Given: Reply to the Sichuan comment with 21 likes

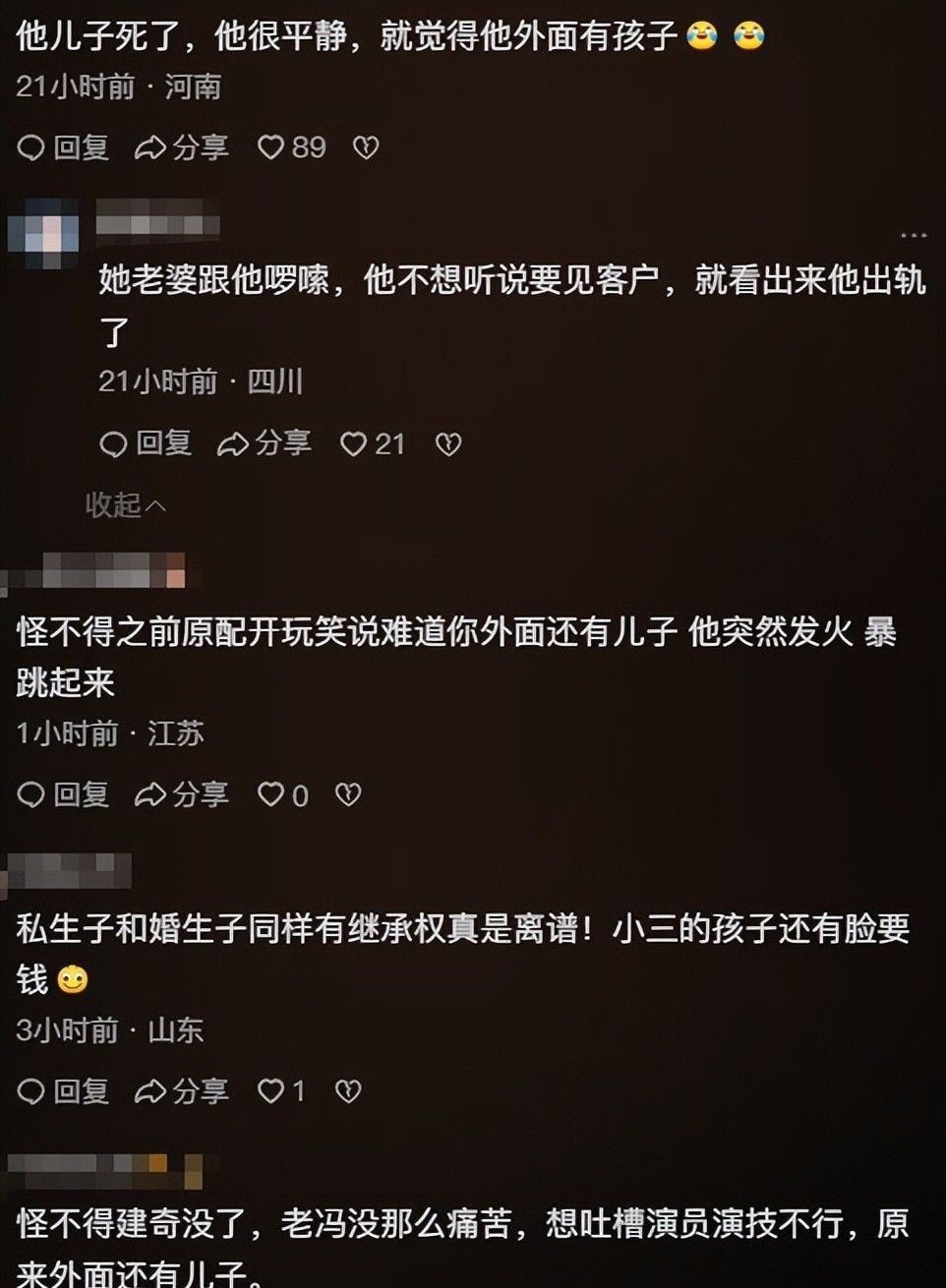Looking at the screenshot, I should [146, 444].
